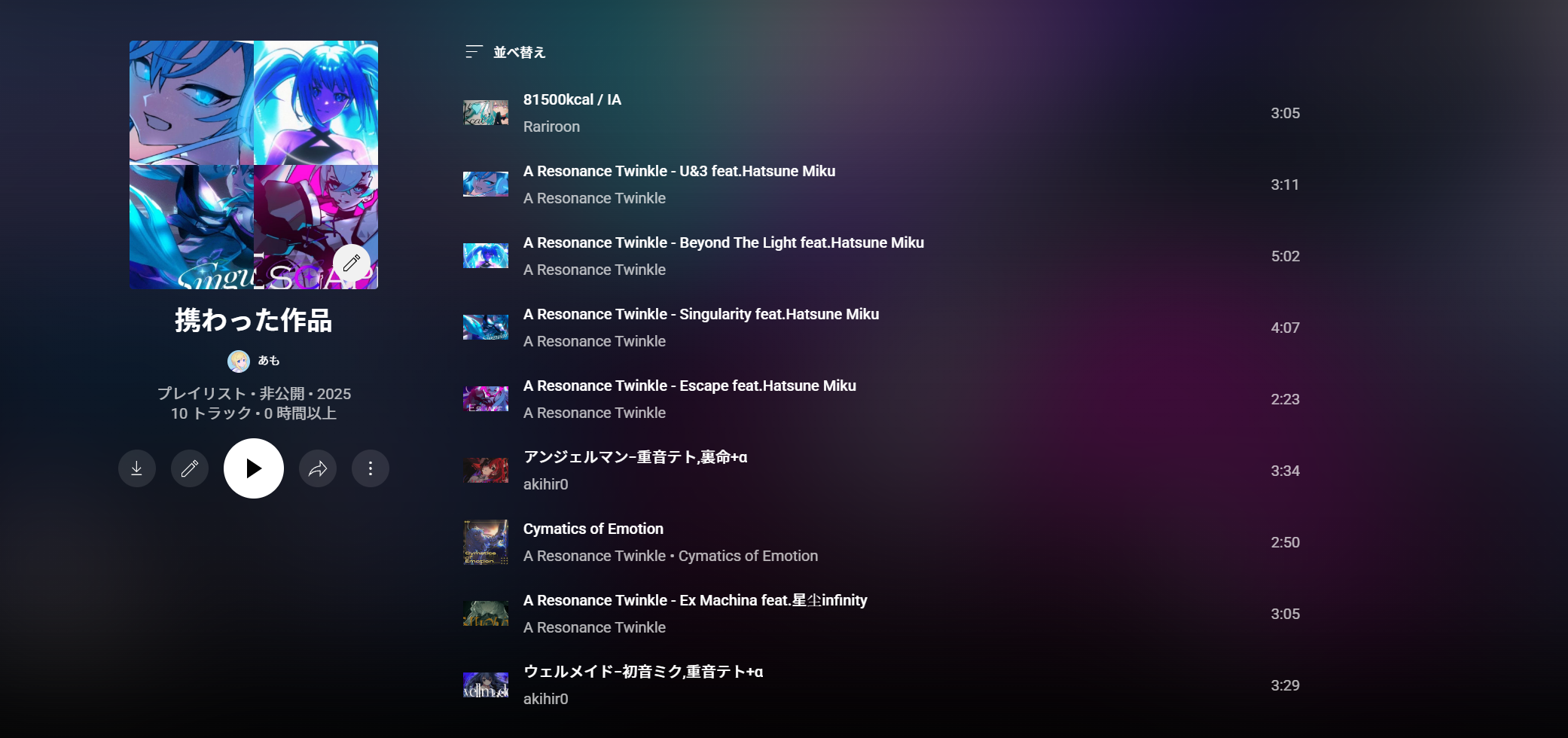This screenshot has width=1568, height=738.
Task: Play 81500kcal / IA track
Action: (486, 113)
